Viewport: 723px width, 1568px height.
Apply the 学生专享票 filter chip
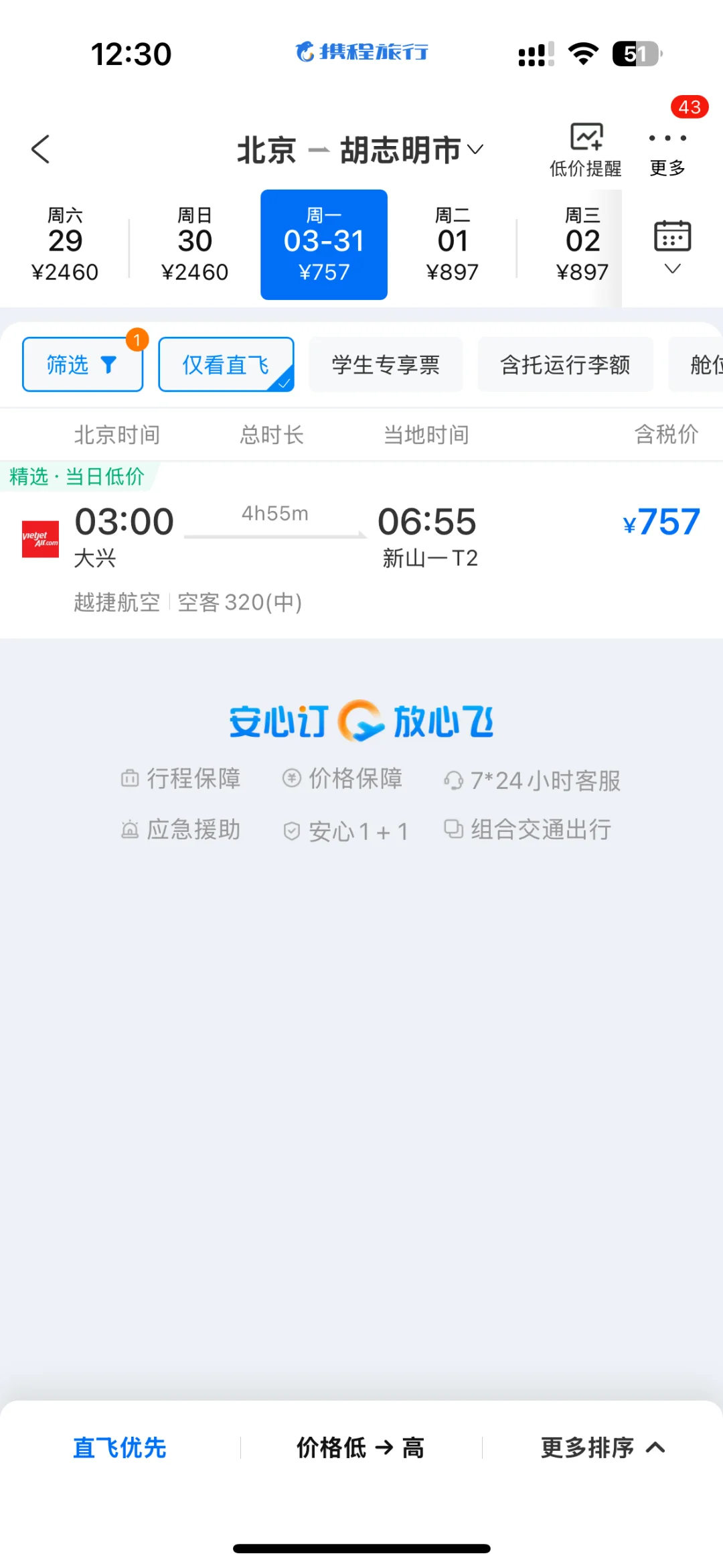pos(386,364)
